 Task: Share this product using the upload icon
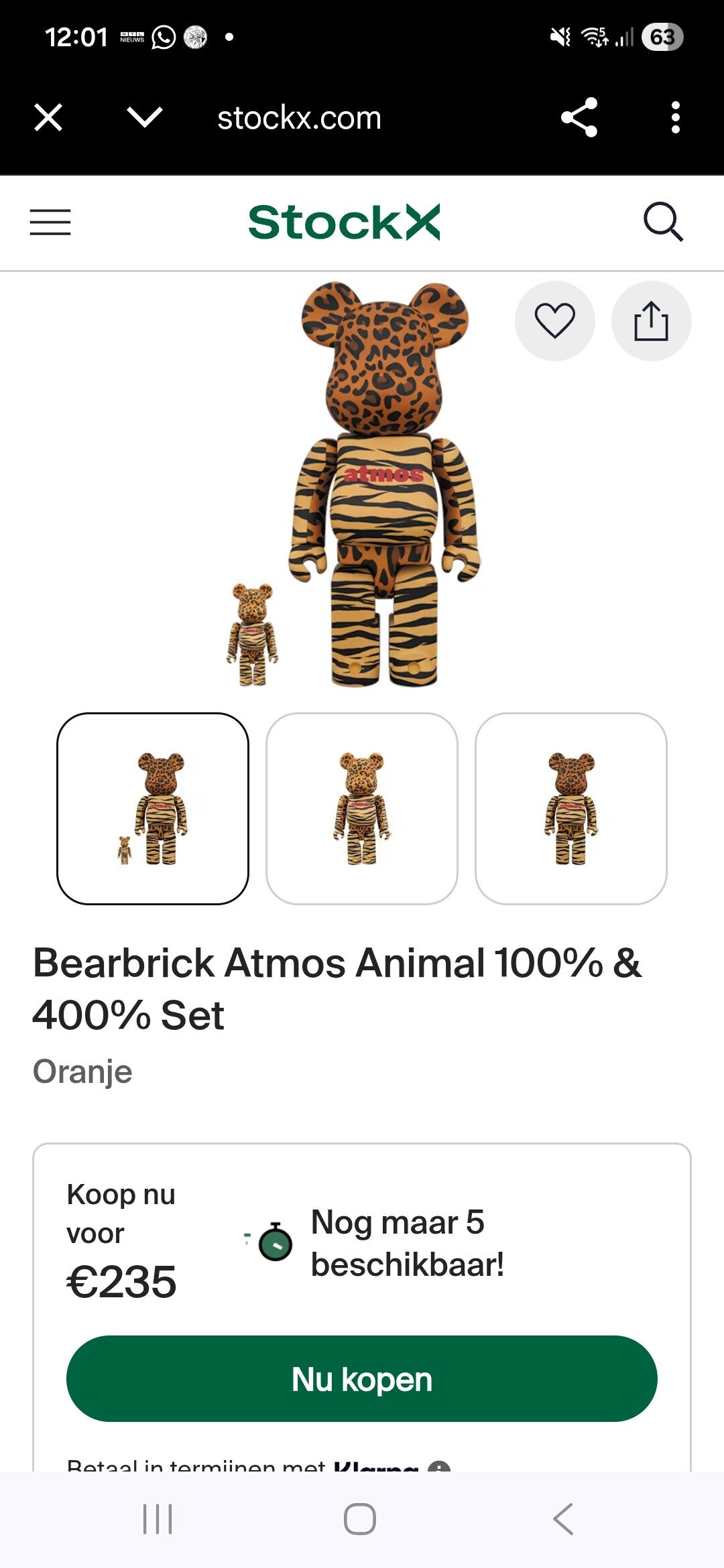coord(651,321)
